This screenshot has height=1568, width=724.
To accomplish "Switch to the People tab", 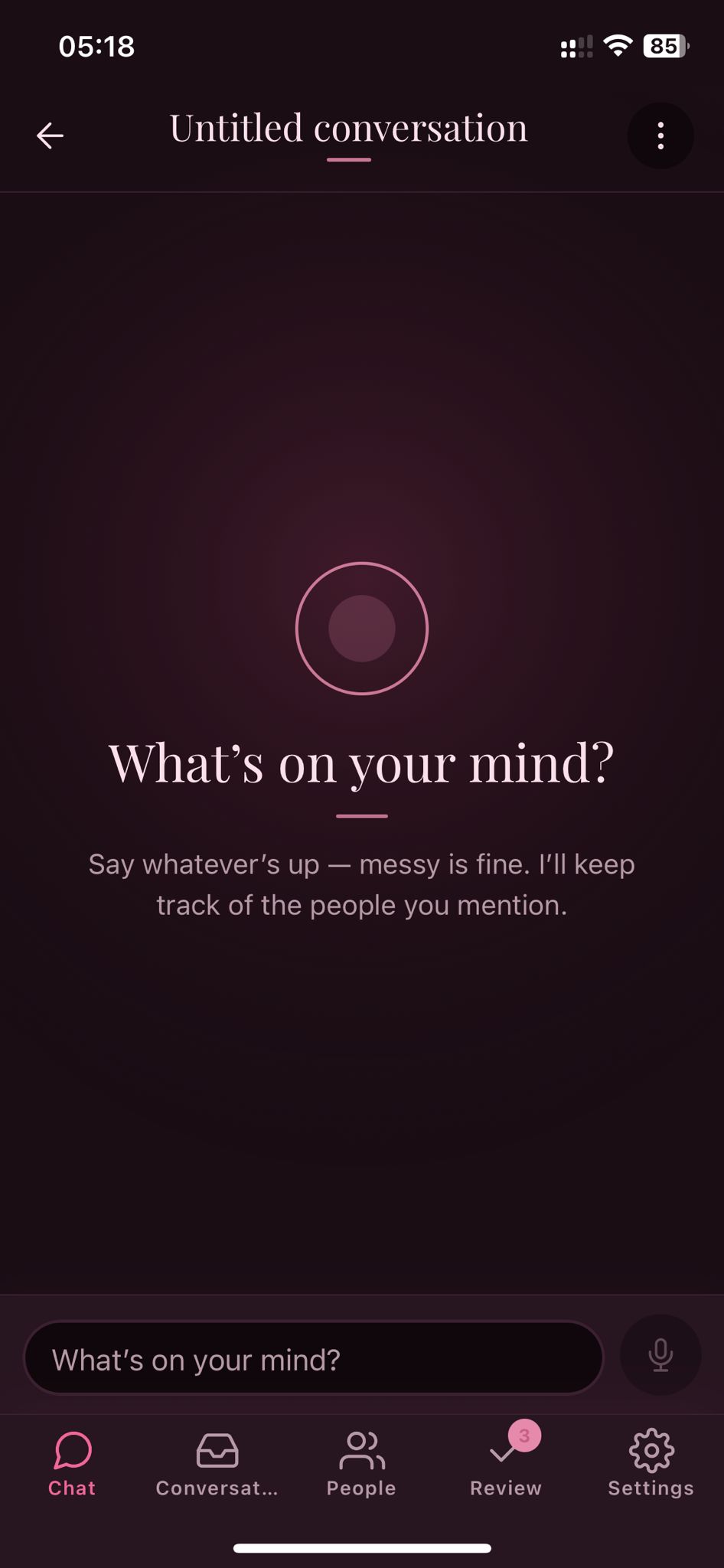I will coord(361,1462).
